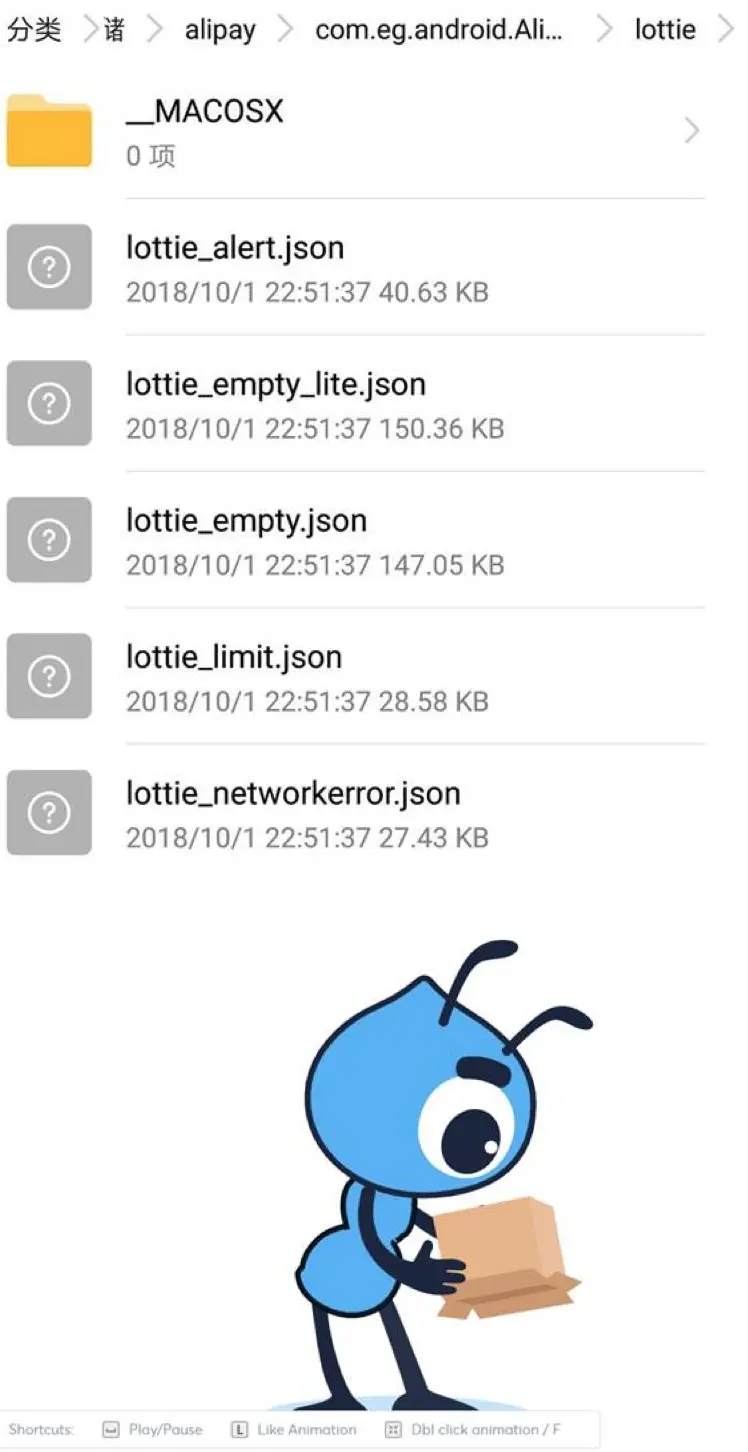
Task: Go to the 诸 breadcrumb folder
Action: 114,30
